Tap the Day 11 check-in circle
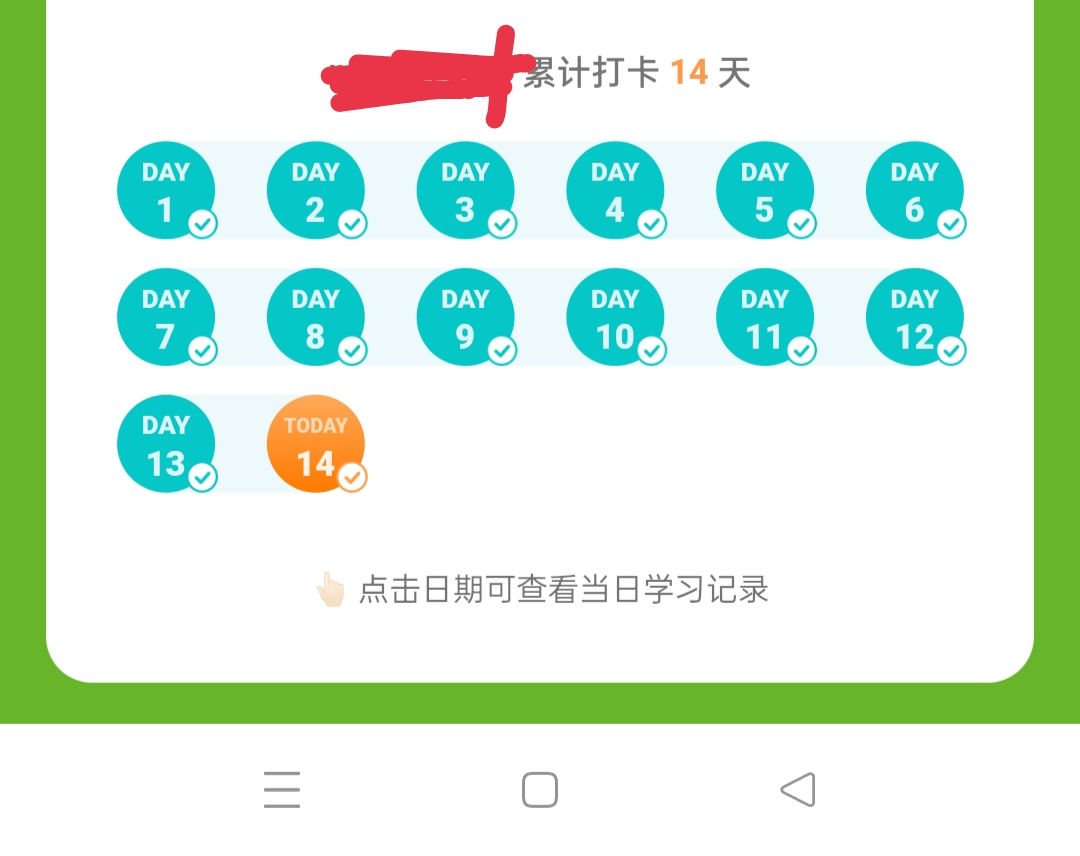The image size is (1080, 856). (x=765, y=317)
